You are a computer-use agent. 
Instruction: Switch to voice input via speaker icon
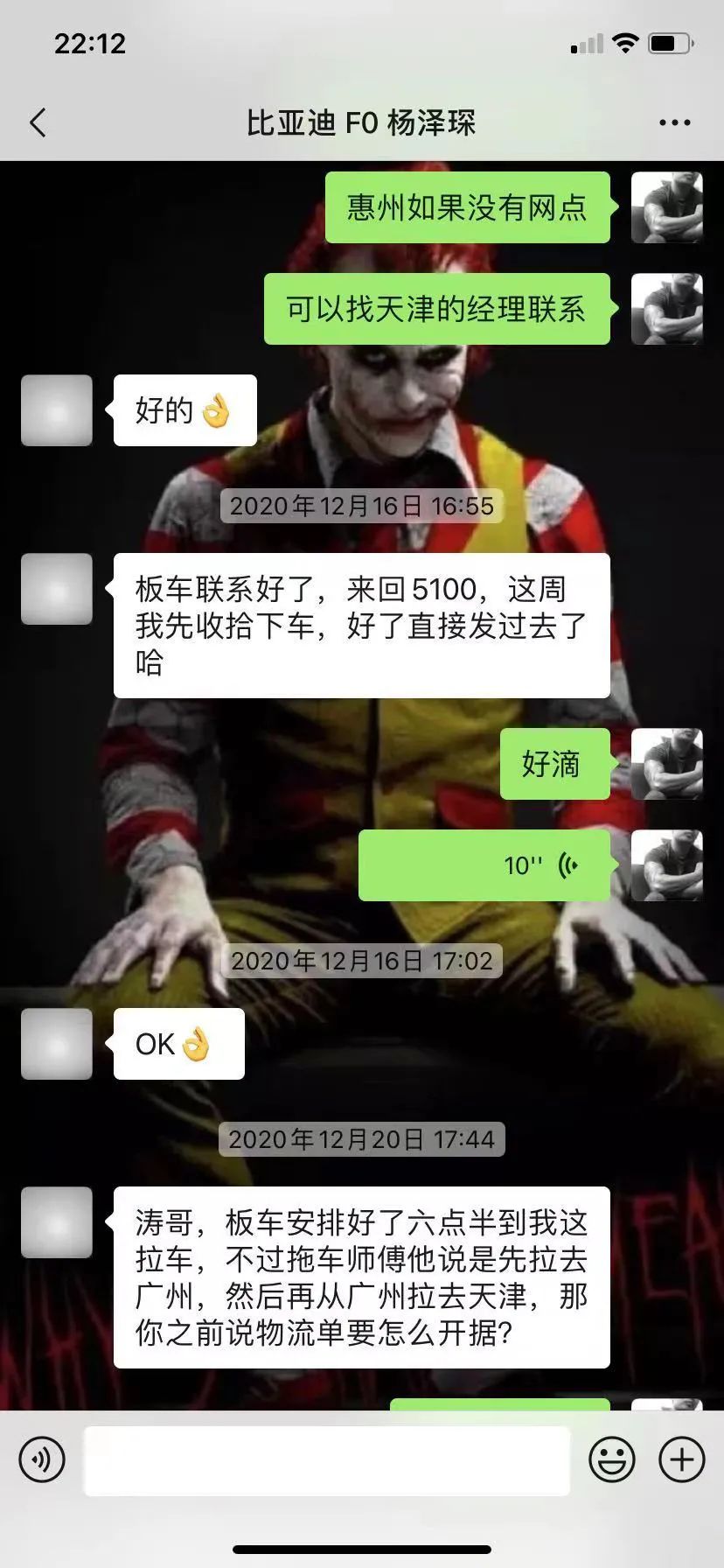coord(39,1459)
